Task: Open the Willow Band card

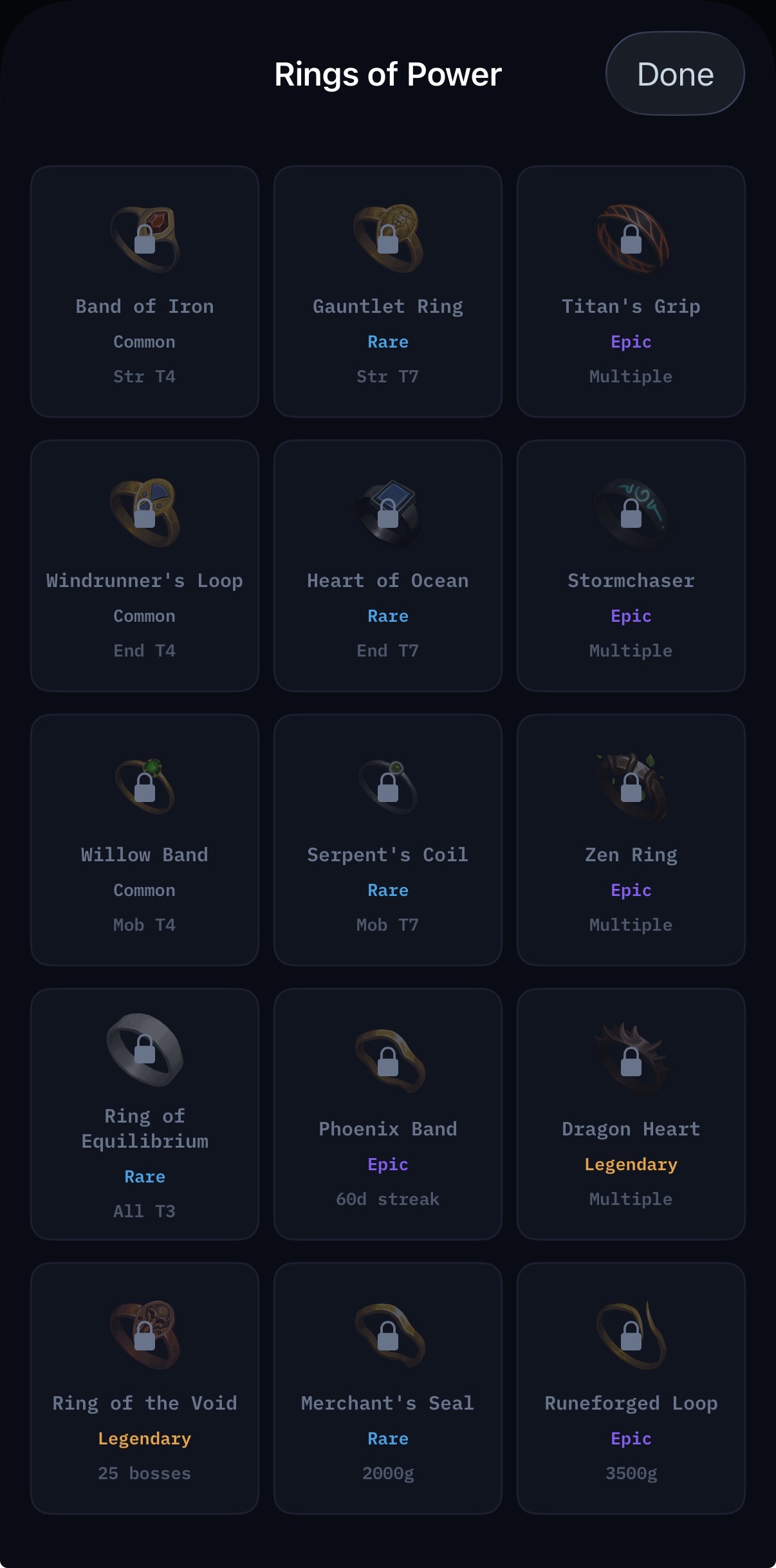Action: coord(145,840)
